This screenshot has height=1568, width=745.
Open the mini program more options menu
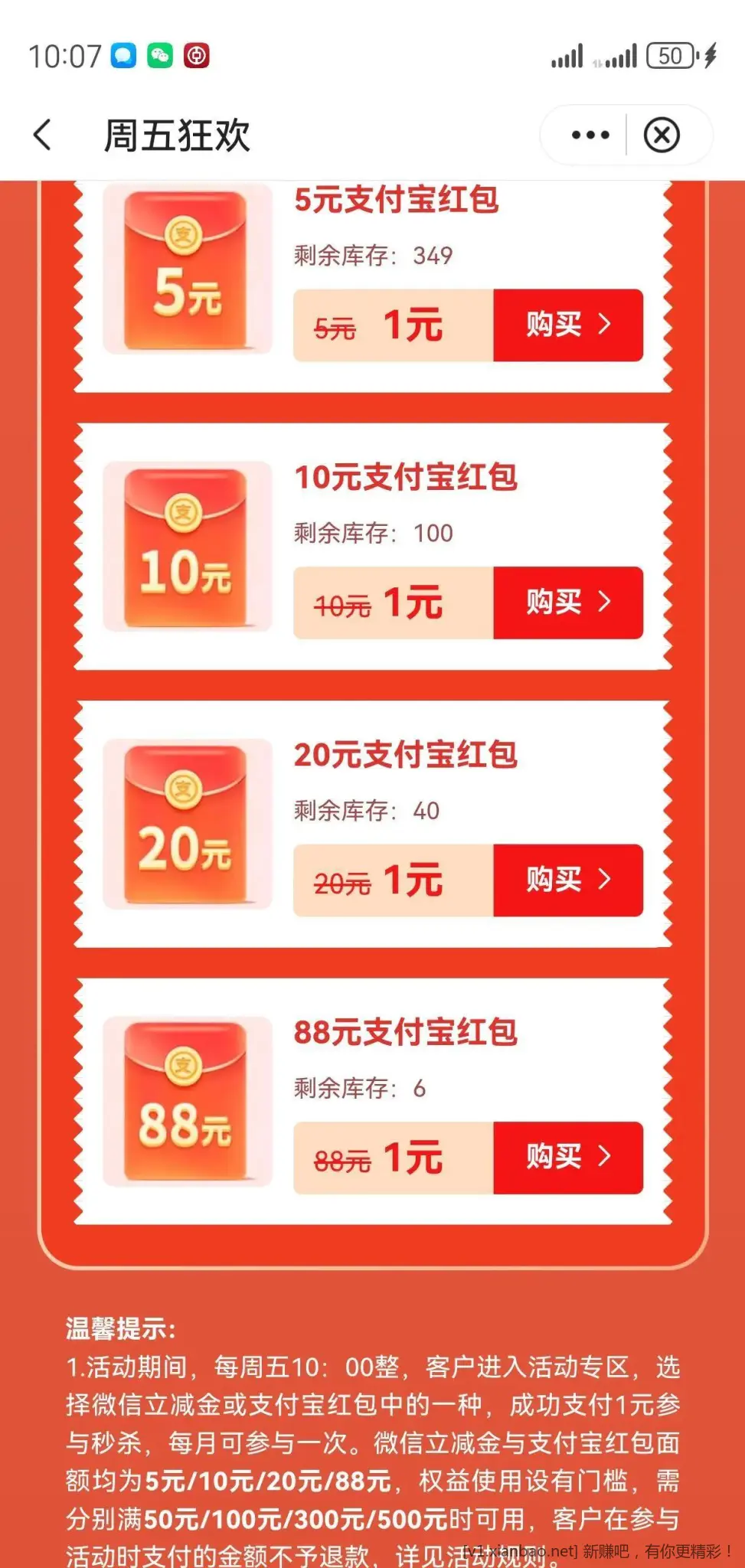(x=590, y=136)
